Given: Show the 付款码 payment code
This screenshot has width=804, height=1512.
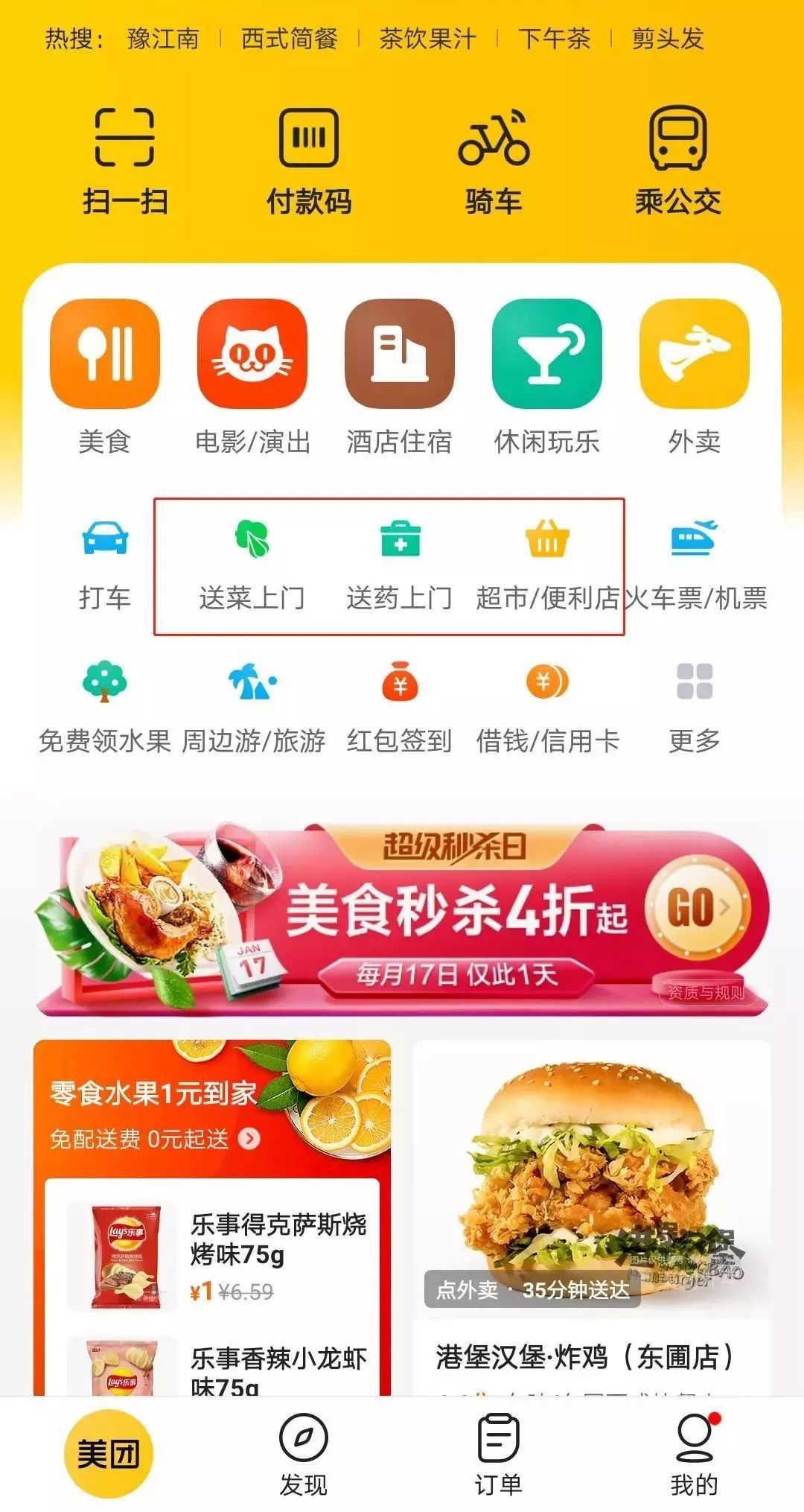Looking at the screenshot, I should [309, 160].
